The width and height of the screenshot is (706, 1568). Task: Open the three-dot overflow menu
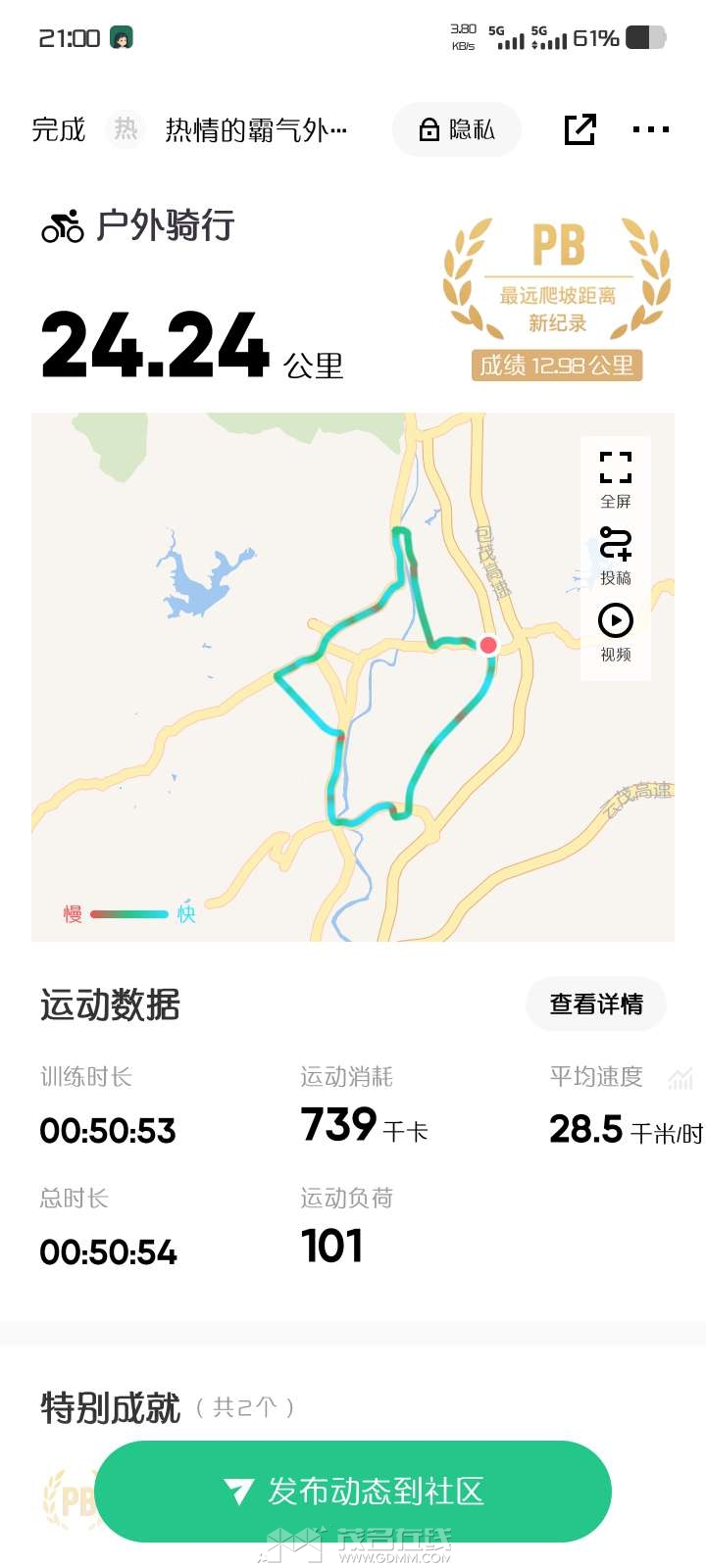pyautogui.click(x=650, y=129)
